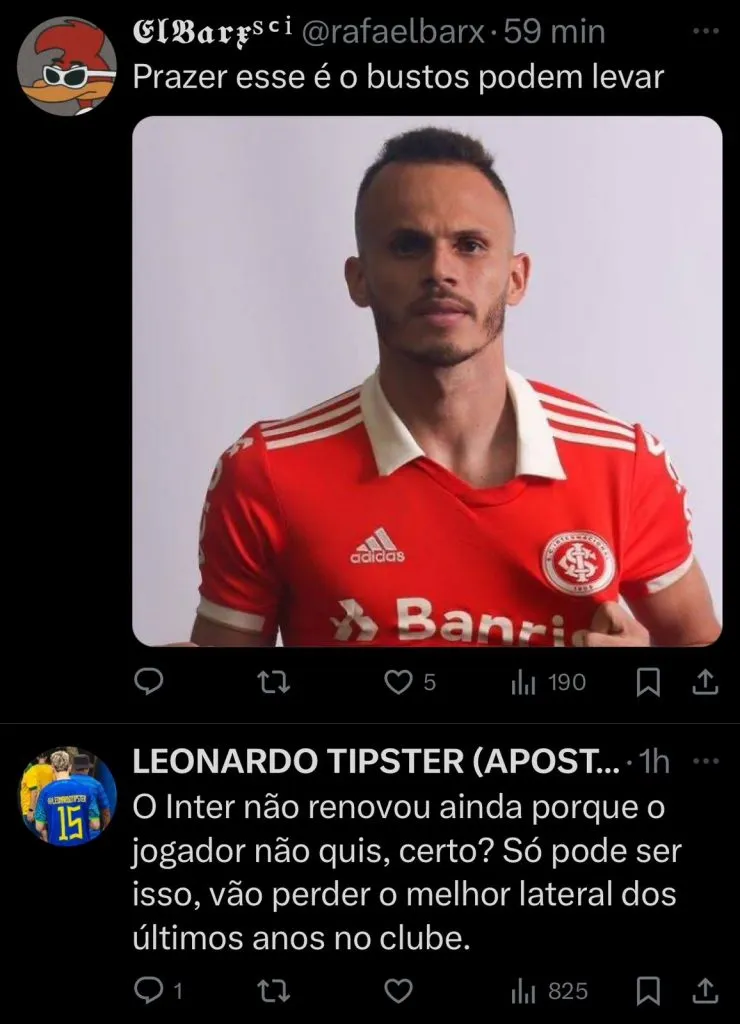Open overflow menu on Leonardo Tipster's post
The image size is (740, 1024).
coord(705,762)
